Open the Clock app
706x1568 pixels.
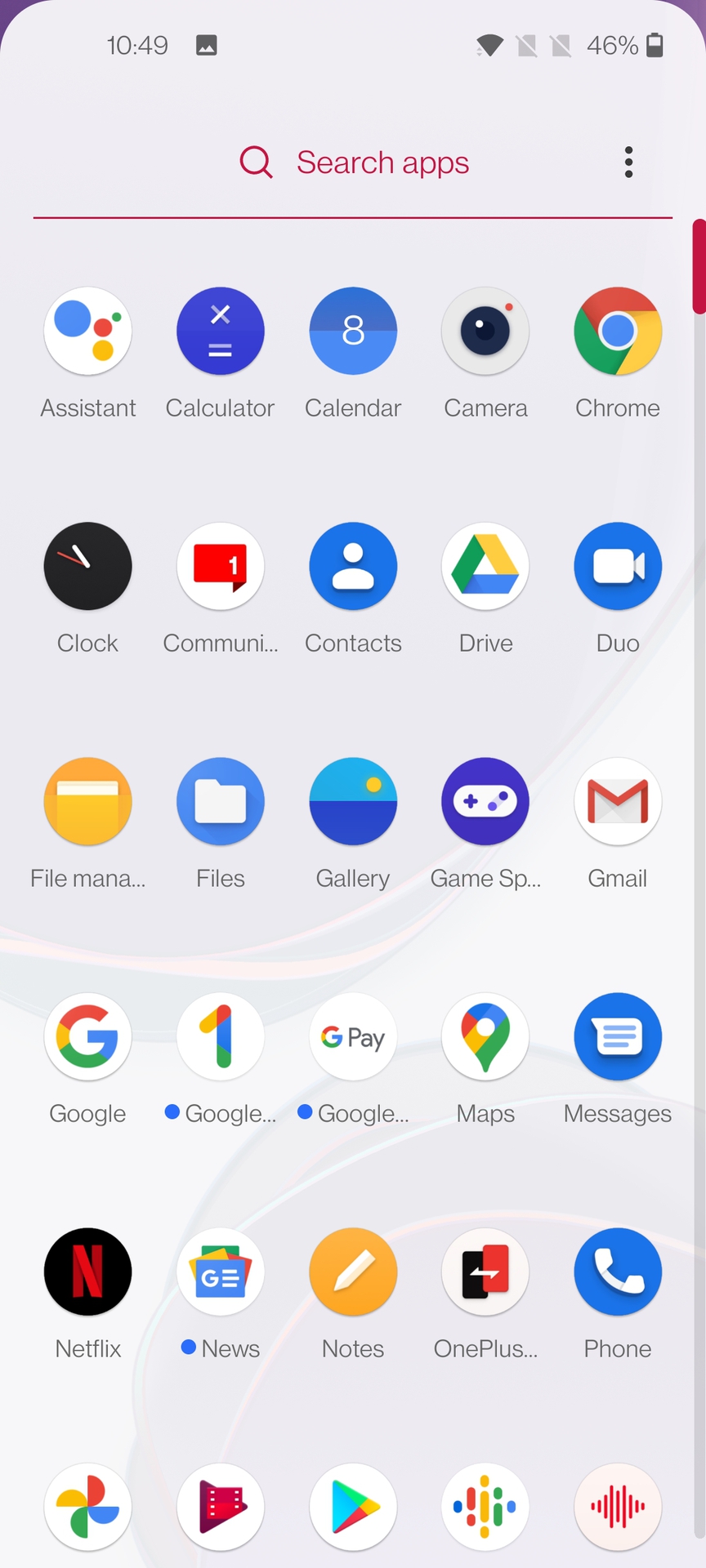pos(88,567)
